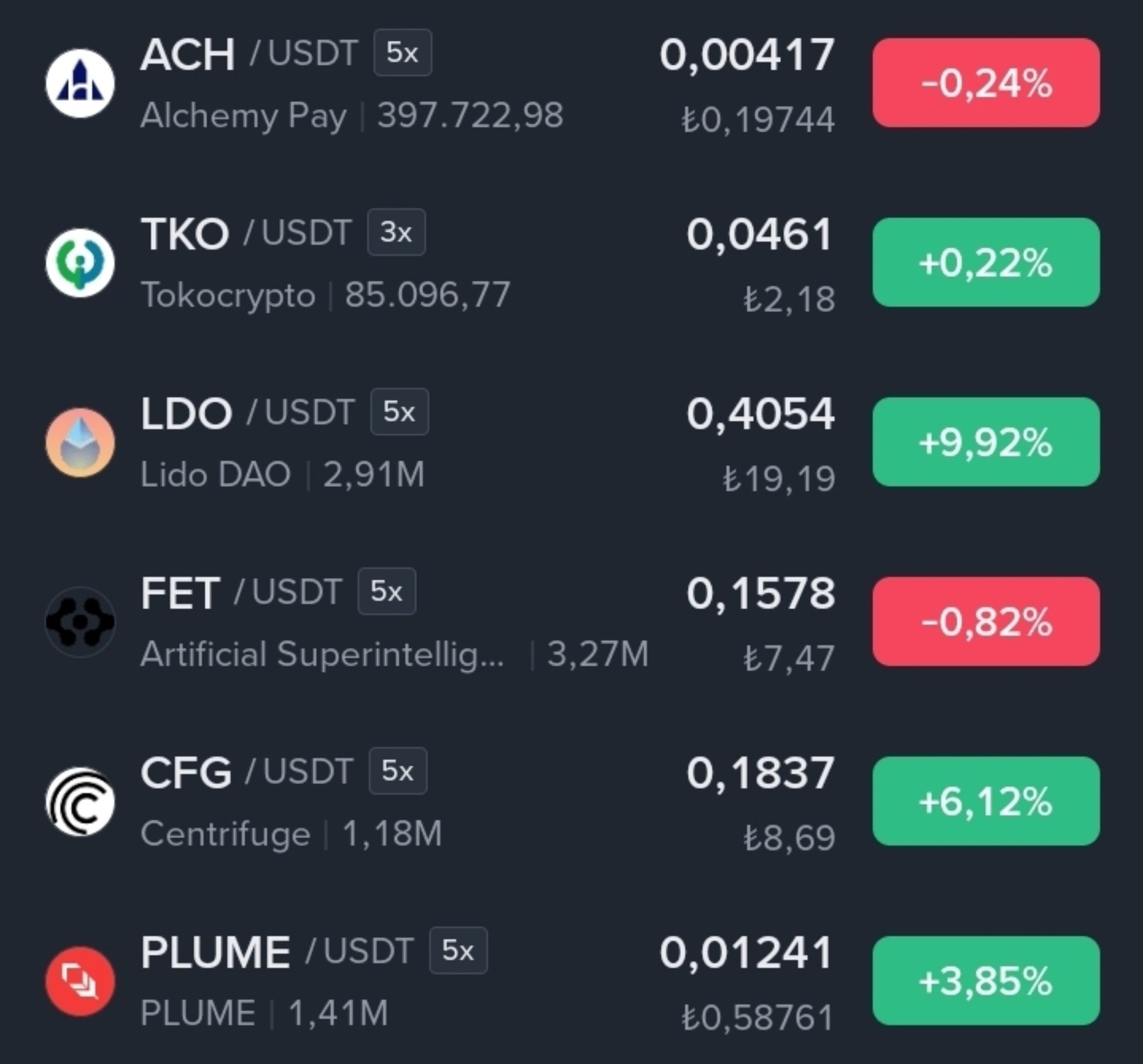
Task: Tap the -0,24% change badge for ACH
Action: [x=986, y=83]
